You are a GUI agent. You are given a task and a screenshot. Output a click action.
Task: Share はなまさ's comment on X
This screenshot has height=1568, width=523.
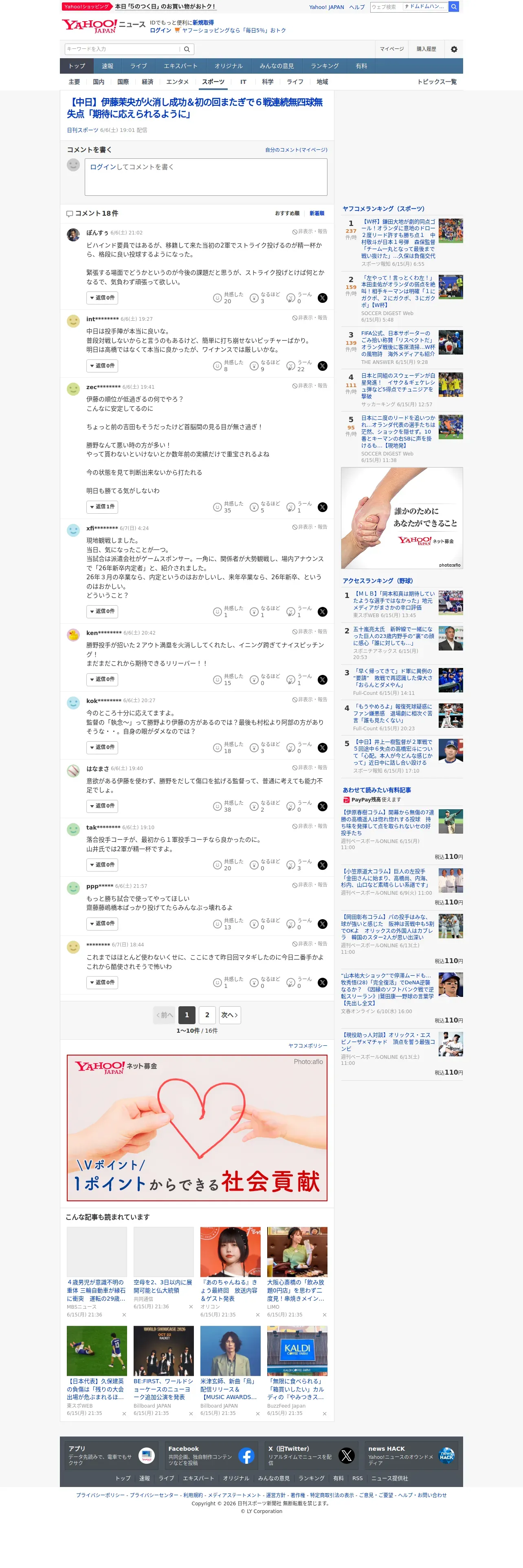pos(323,806)
